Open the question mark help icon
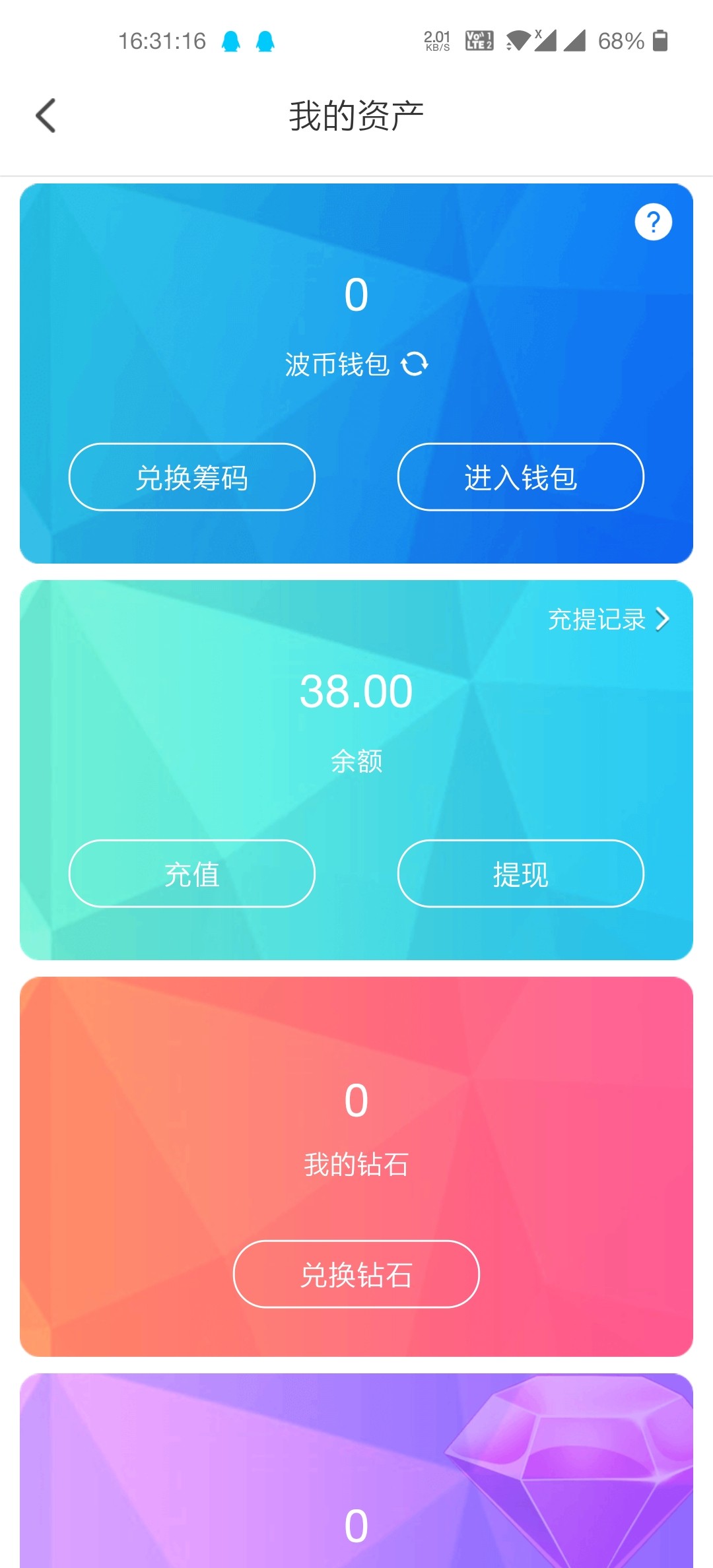 pyautogui.click(x=653, y=222)
